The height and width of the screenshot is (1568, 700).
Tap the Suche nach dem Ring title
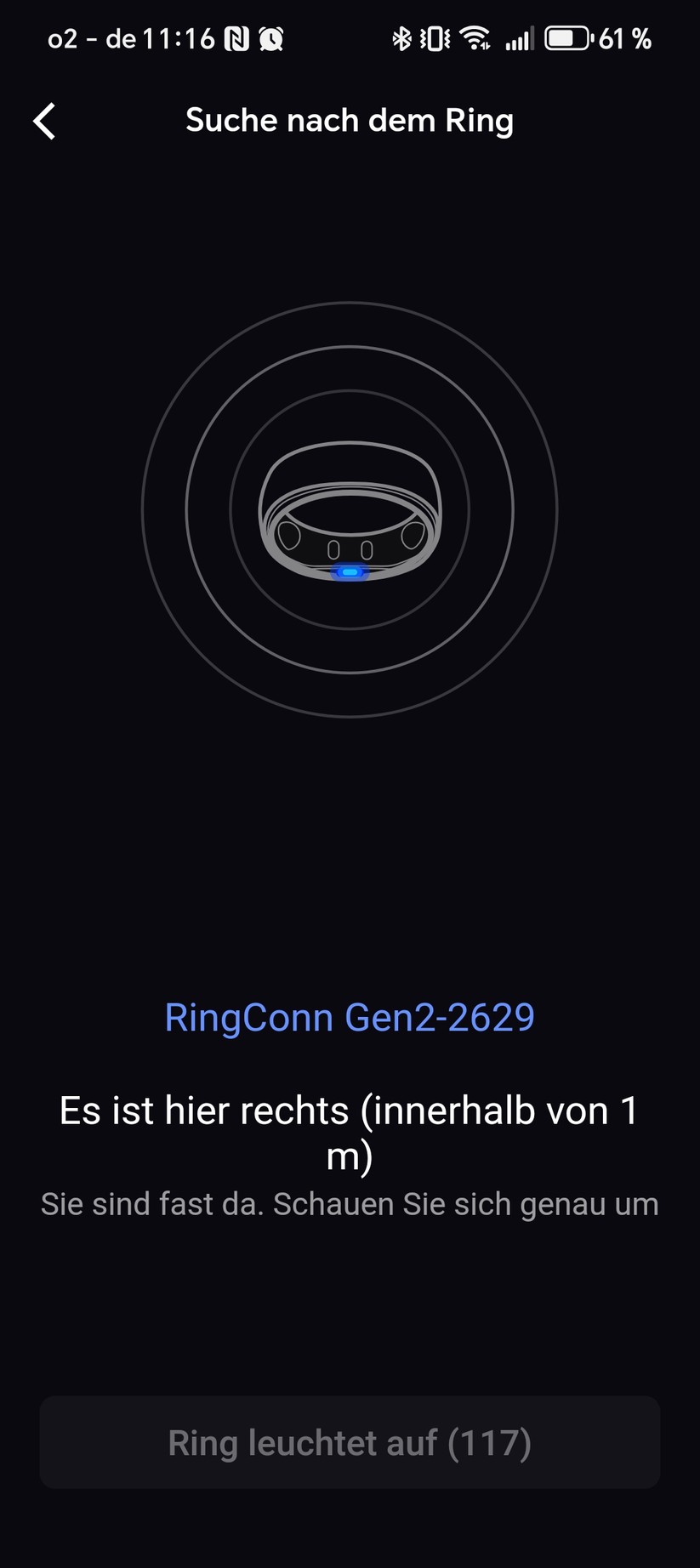pos(350,120)
